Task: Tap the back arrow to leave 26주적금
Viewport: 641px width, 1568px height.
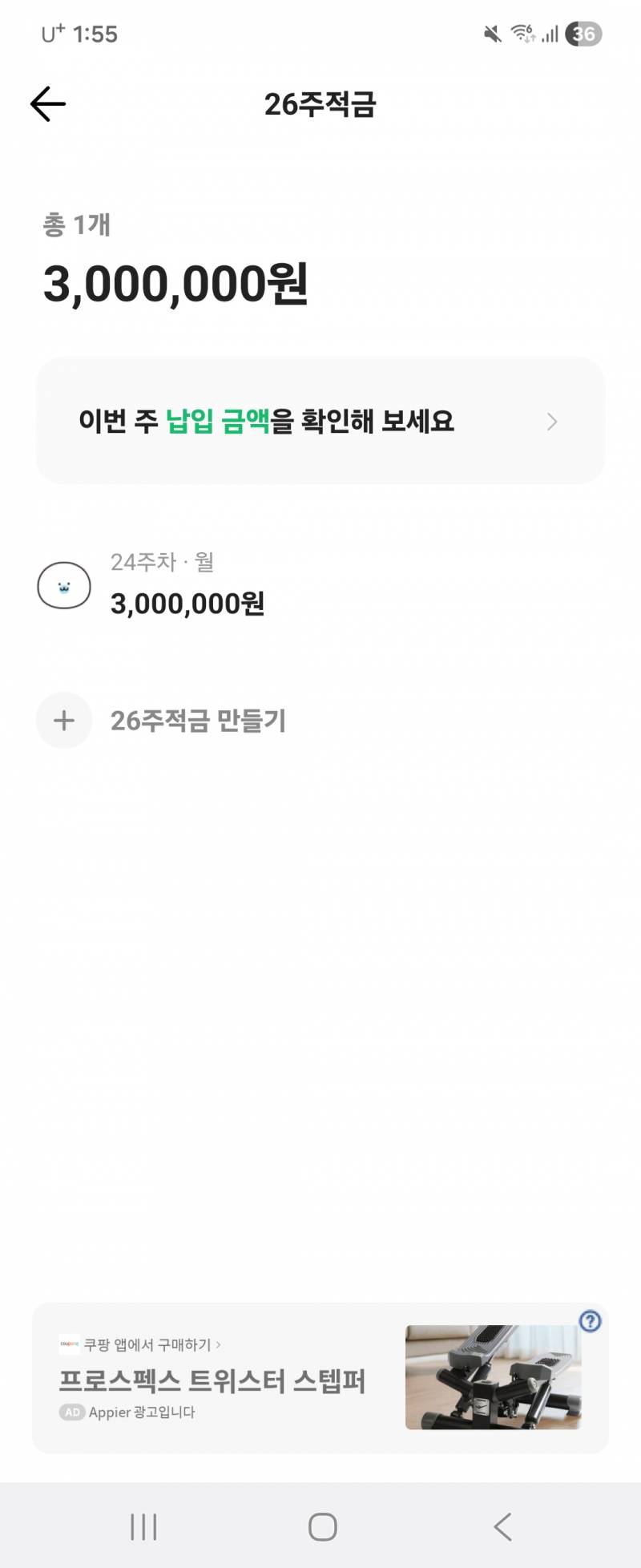Action: [47, 103]
